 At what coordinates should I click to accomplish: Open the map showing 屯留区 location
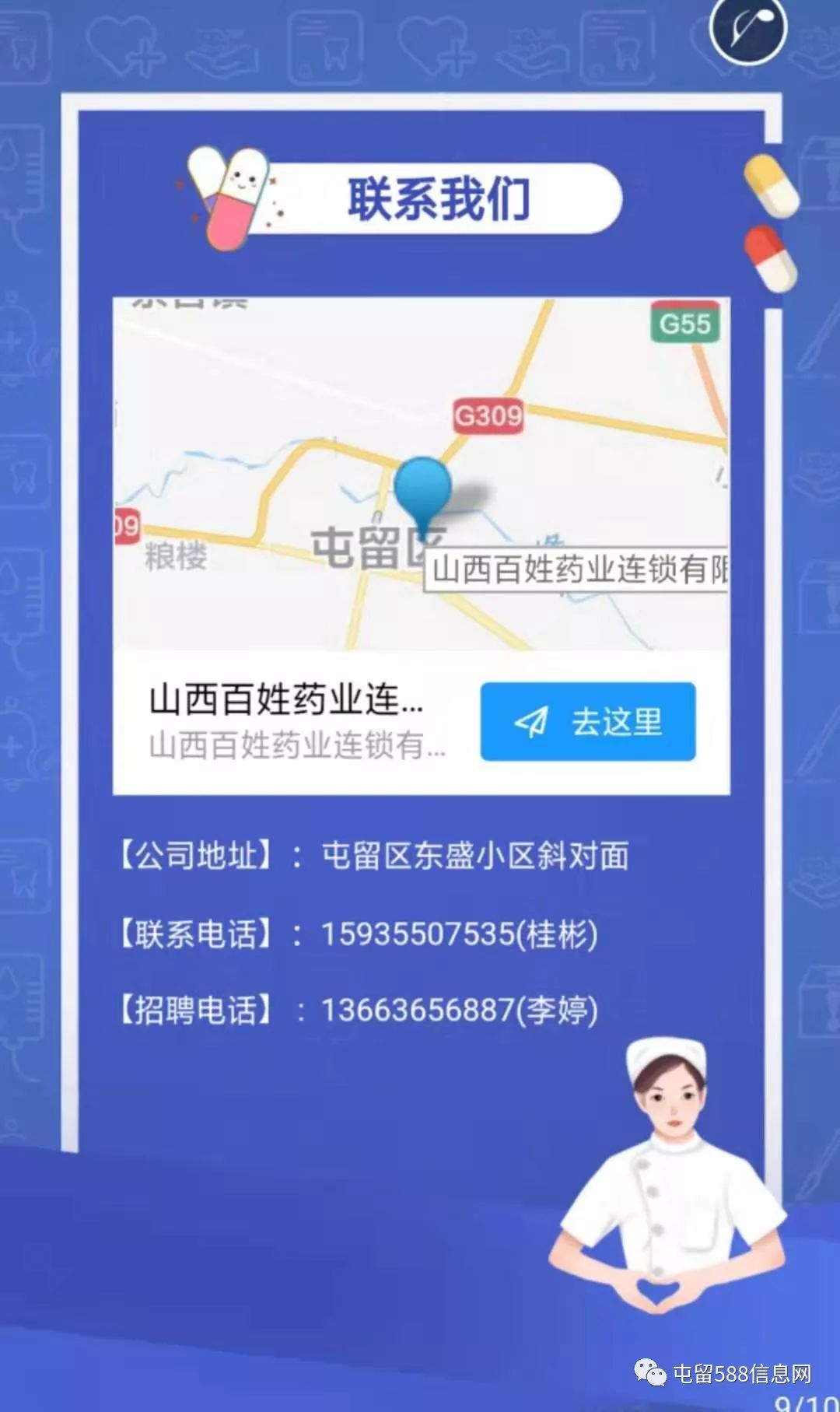click(x=421, y=474)
